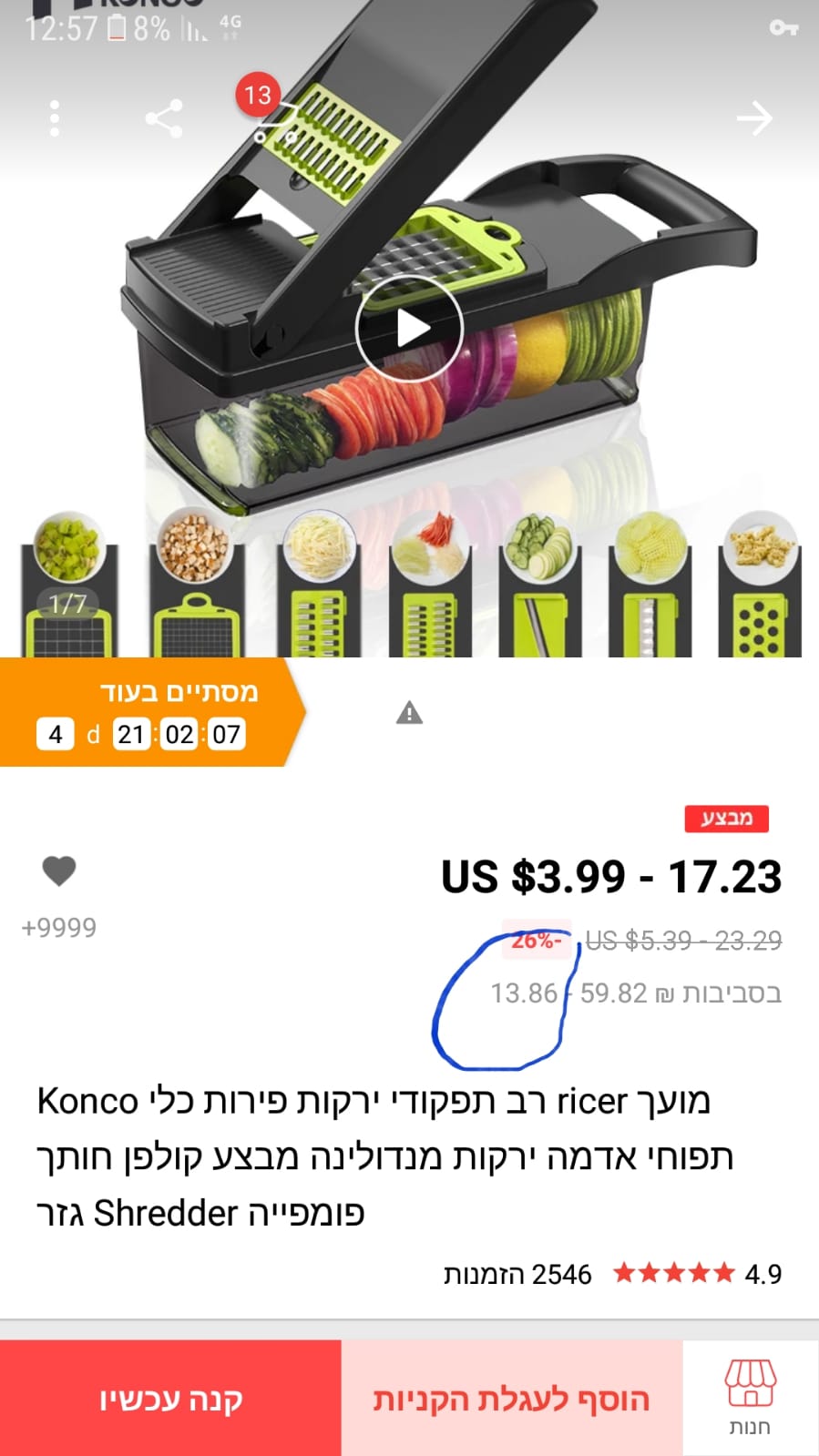Tap הוסף לעגלת הקניות to add to cart
The image size is (819, 1456).
(511, 1398)
